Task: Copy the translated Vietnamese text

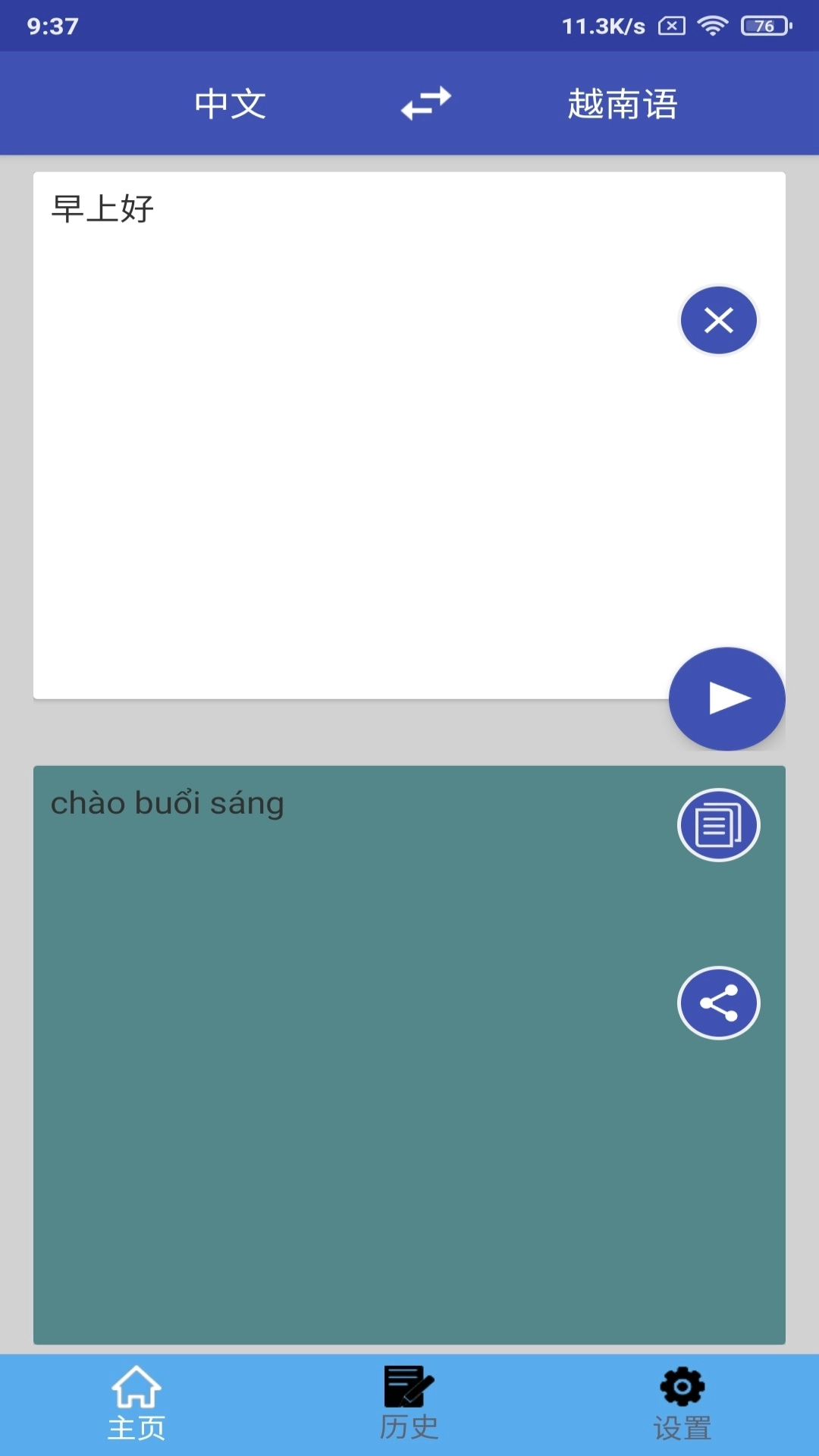Action: 718,825
